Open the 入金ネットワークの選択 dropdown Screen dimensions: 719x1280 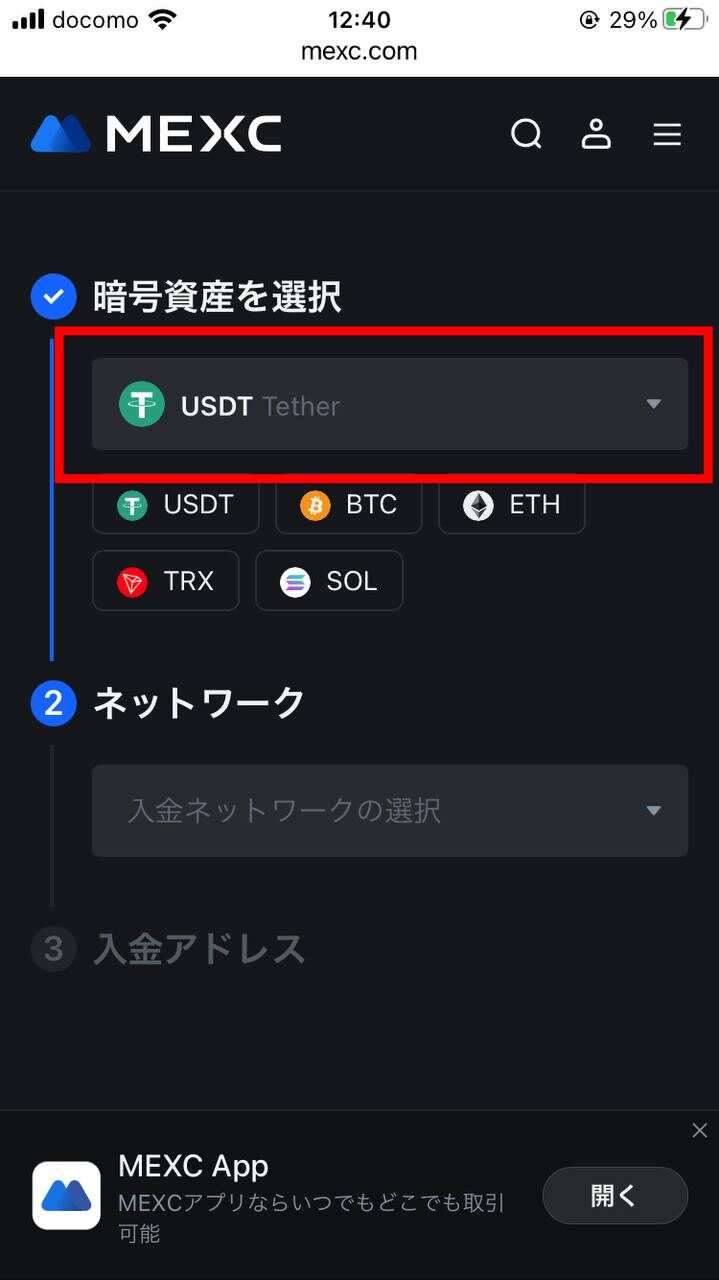click(390, 810)
